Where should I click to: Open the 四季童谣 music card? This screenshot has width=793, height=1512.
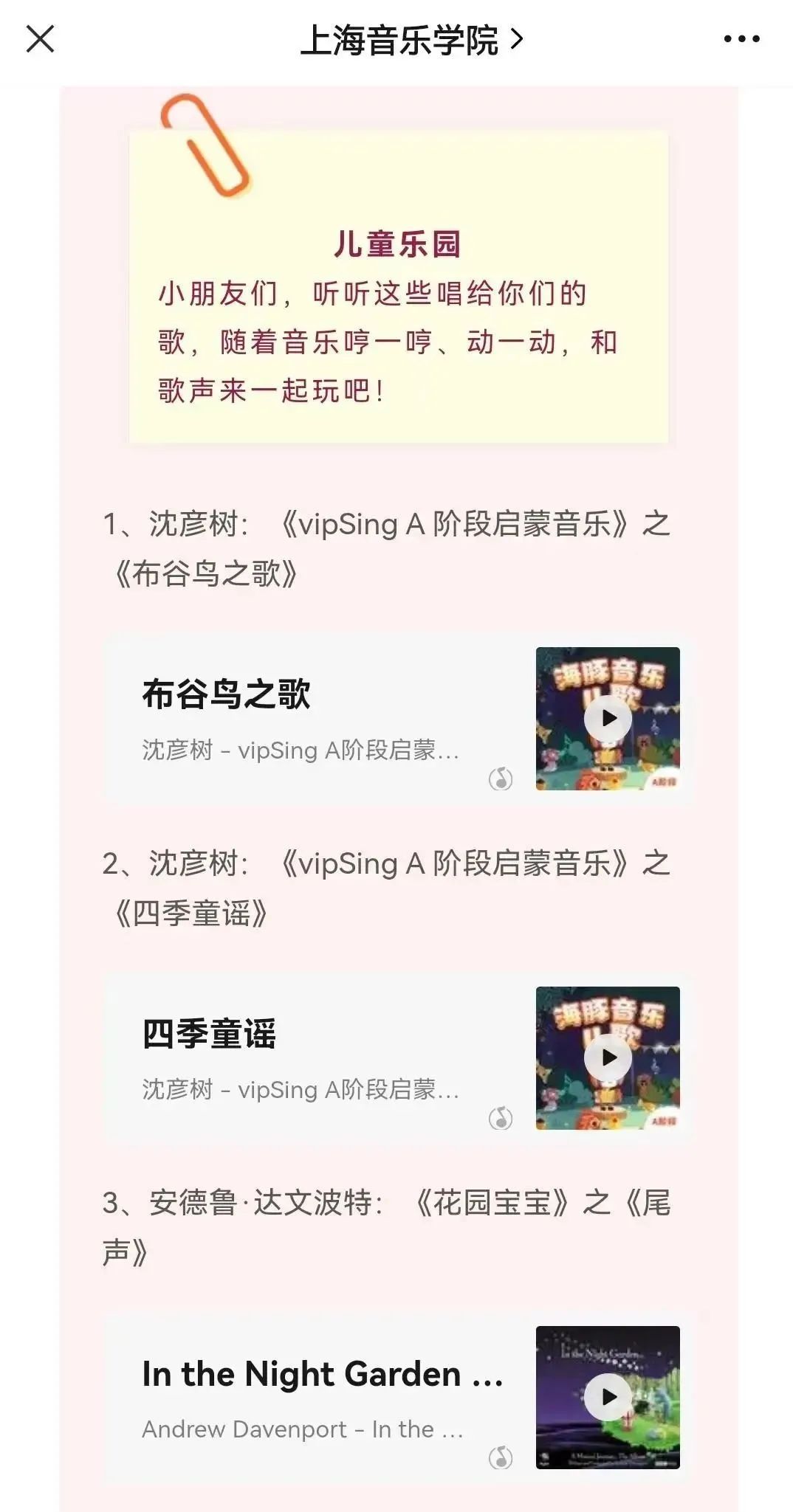(x=310, y=1059)
